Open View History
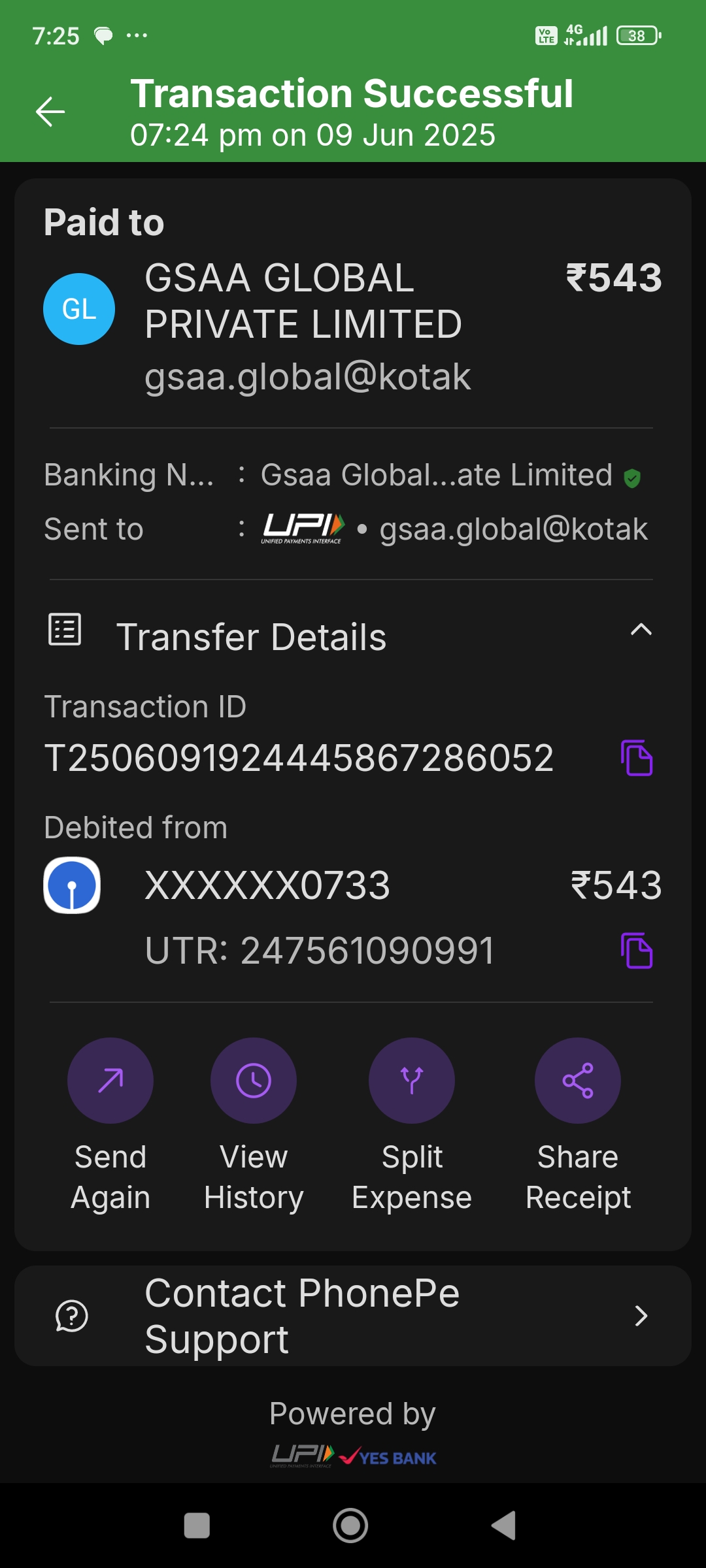 [x=254, y=1081]
